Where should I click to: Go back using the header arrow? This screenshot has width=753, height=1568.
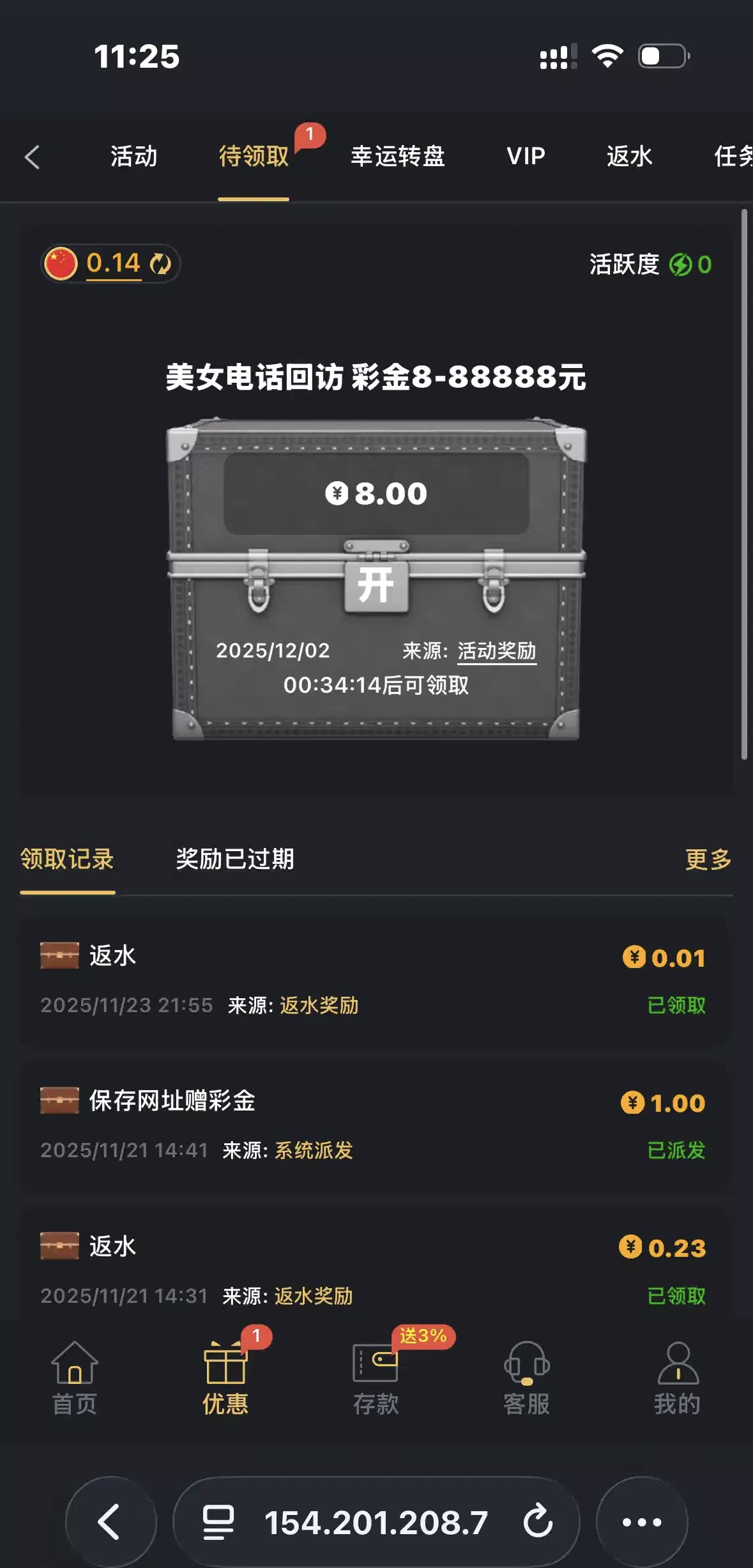click(32, 157)
